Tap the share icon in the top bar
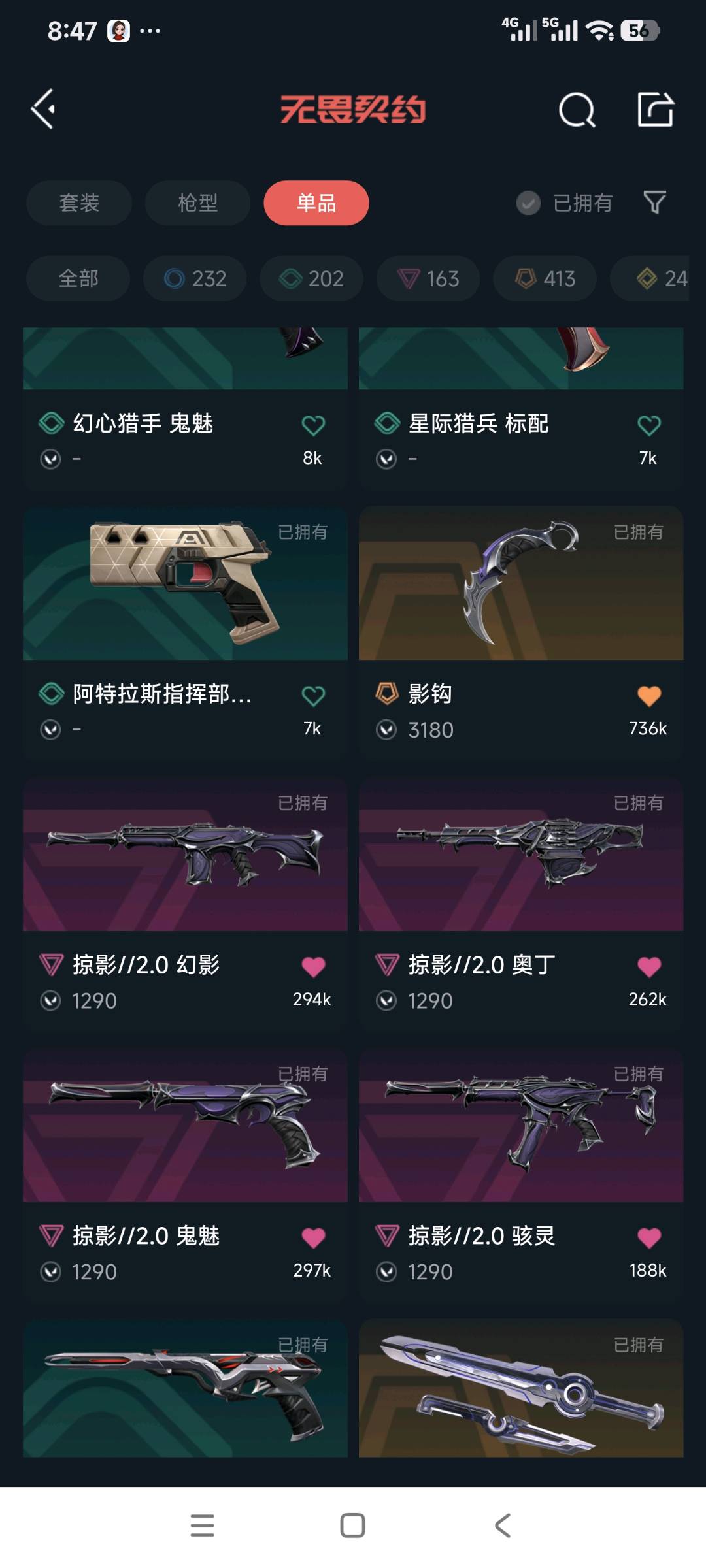The width and height of the screenshot is (706, 1568). click(x=655, y=109)
